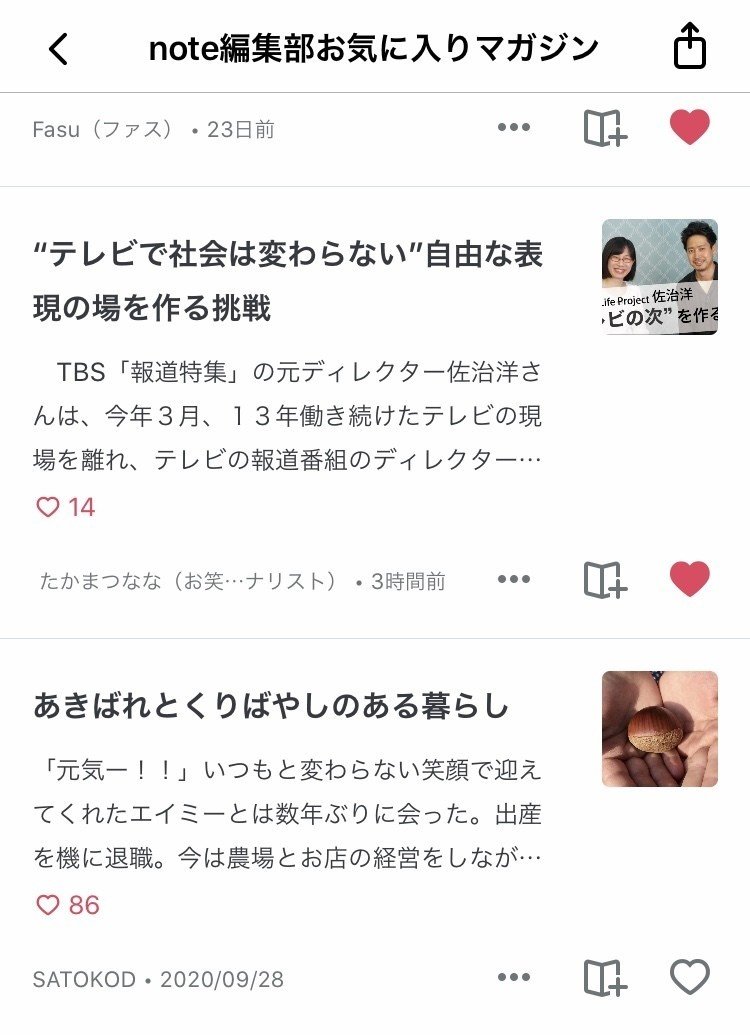Tap the heart icon beside the count 86
The image size is (750, 1035).
pyautogui.click(x=49, y=904)
